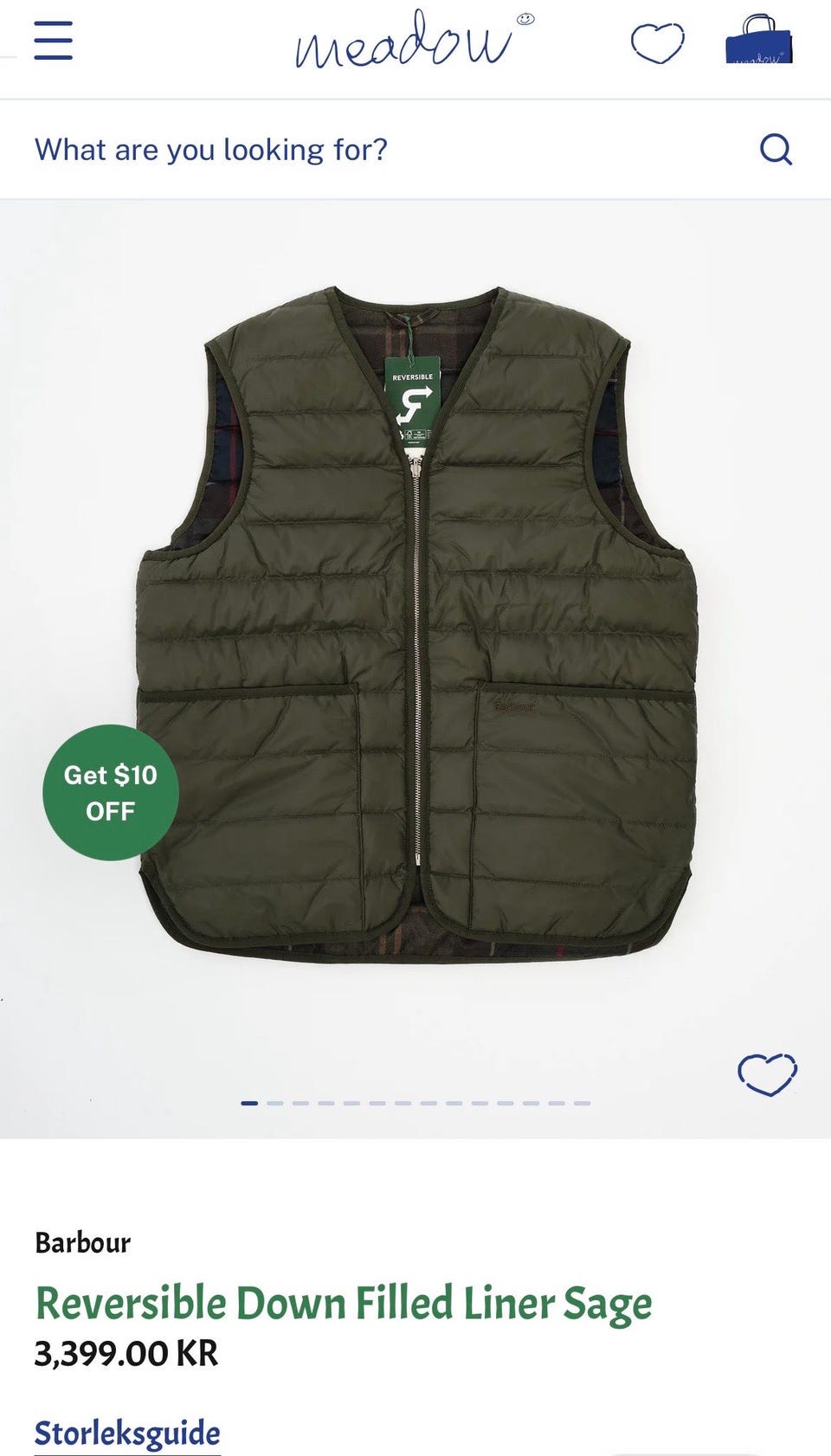Open the Storleksguide link
This screenshot has width=831, height=1456.
pos(127,1433)
